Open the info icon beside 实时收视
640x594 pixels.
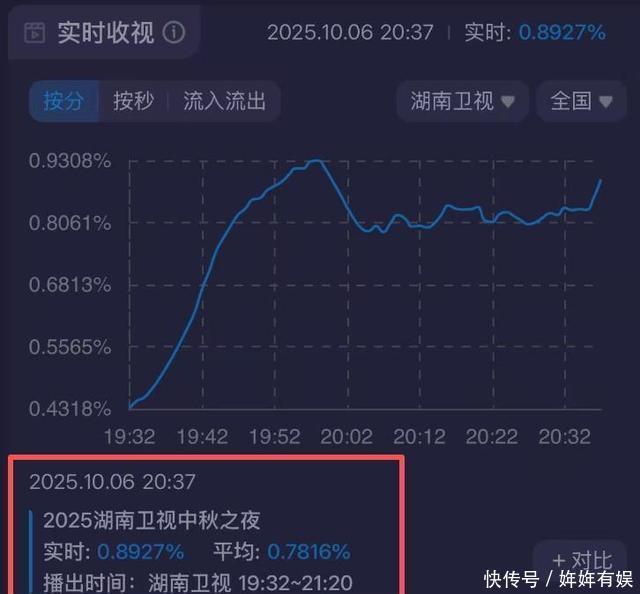tap(174, 32)
